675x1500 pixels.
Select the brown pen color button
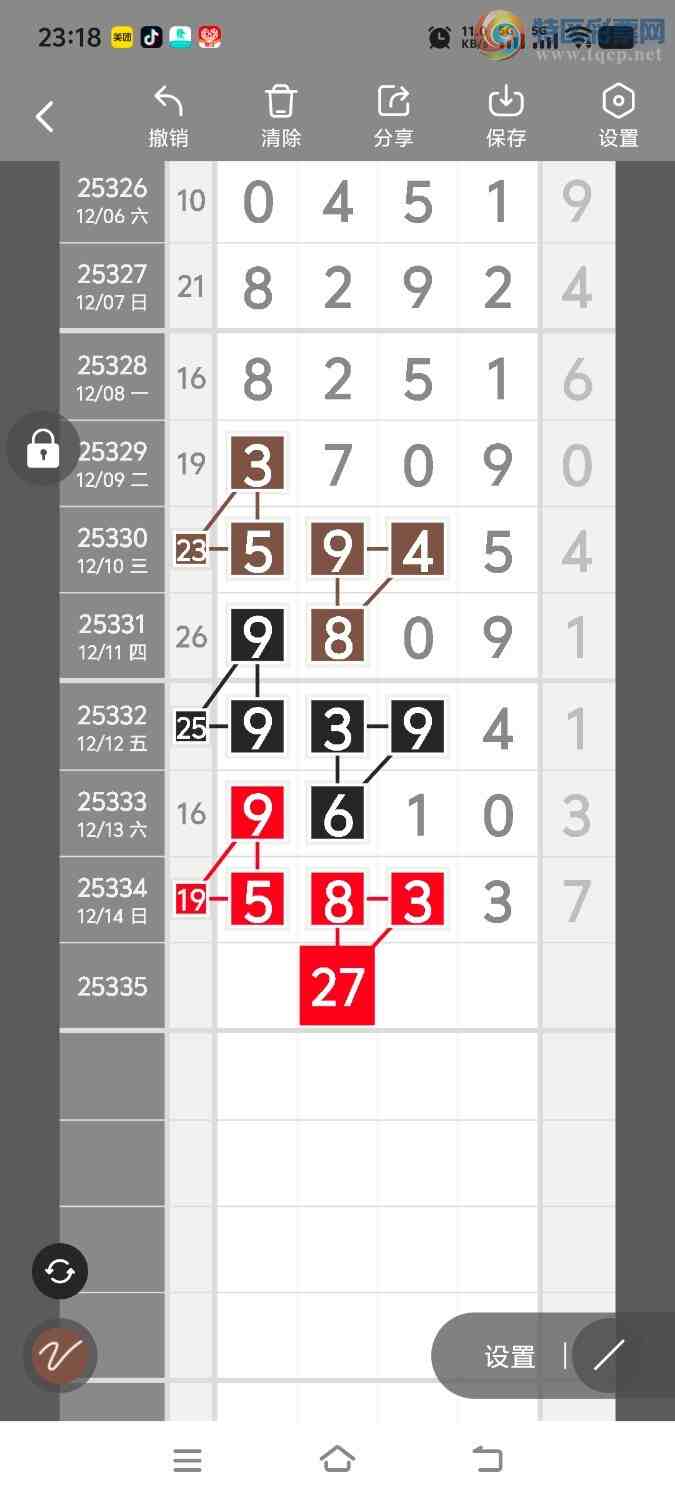[60, 1356]
